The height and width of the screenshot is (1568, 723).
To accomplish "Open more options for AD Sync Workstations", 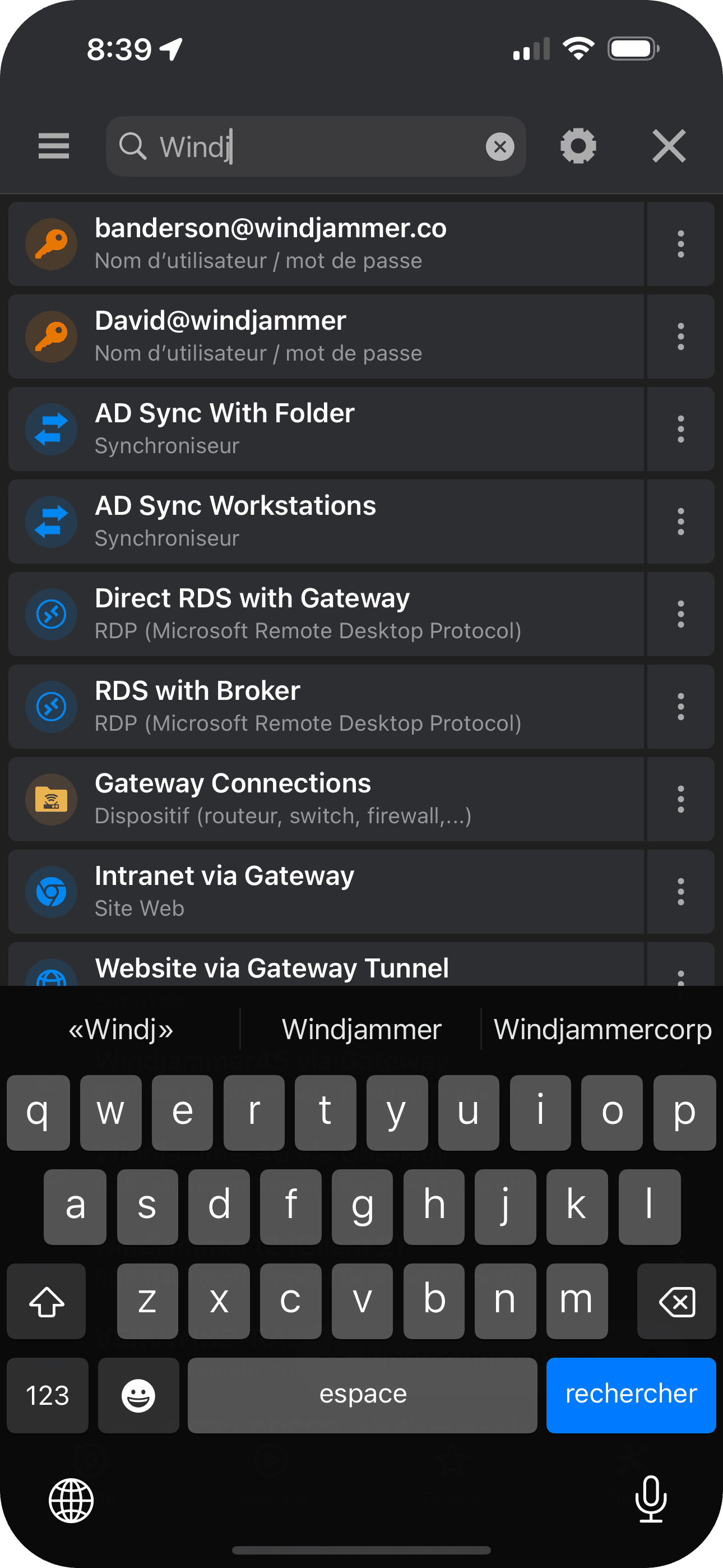I will (680, 522).
